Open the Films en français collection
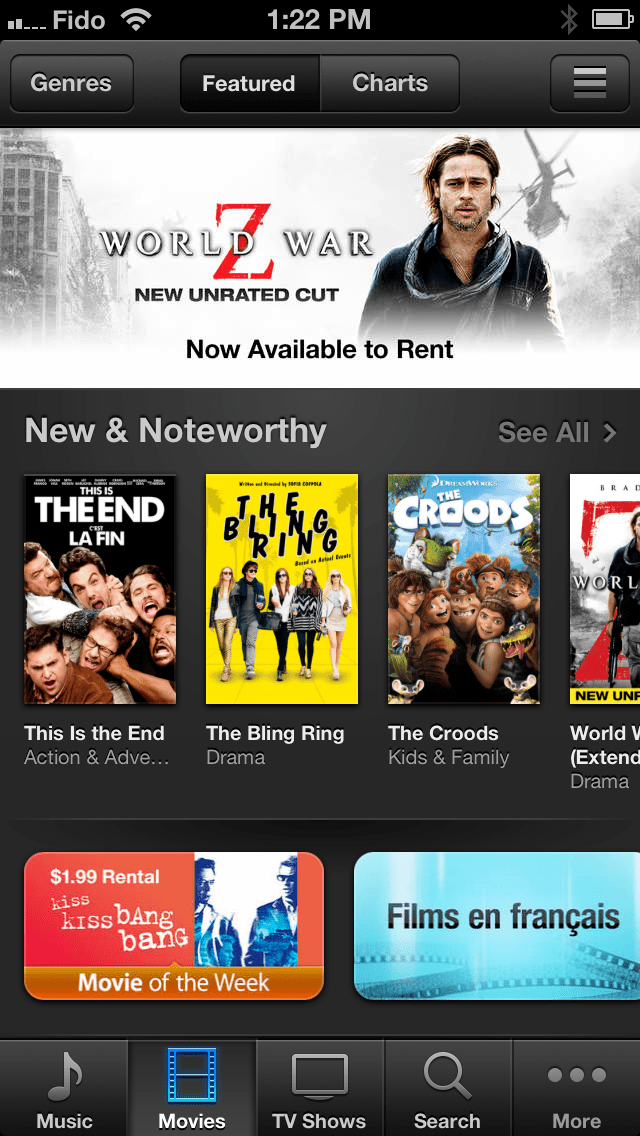 [x=498, y=925]
